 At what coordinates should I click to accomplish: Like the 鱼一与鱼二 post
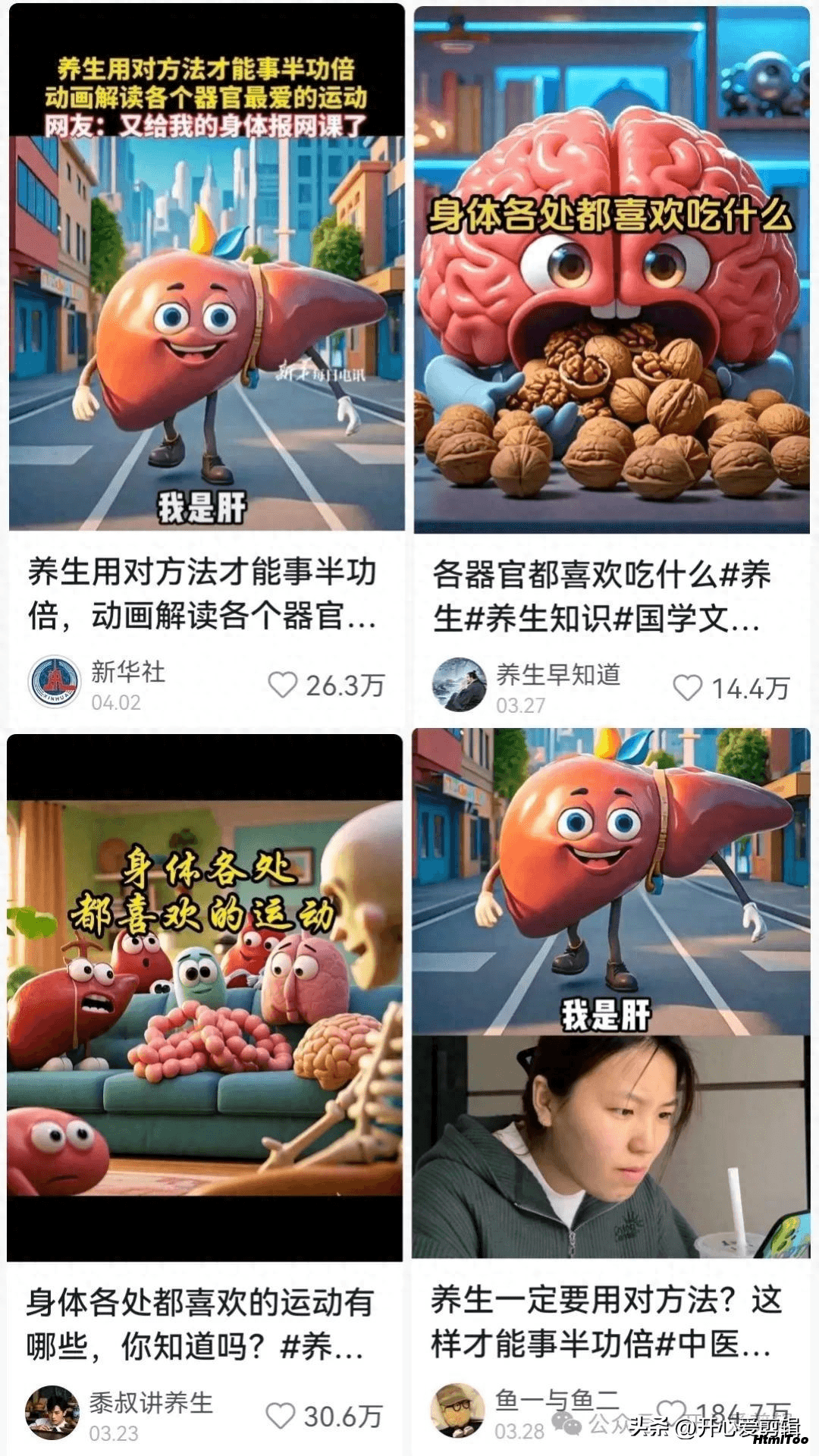(672, 1412)
